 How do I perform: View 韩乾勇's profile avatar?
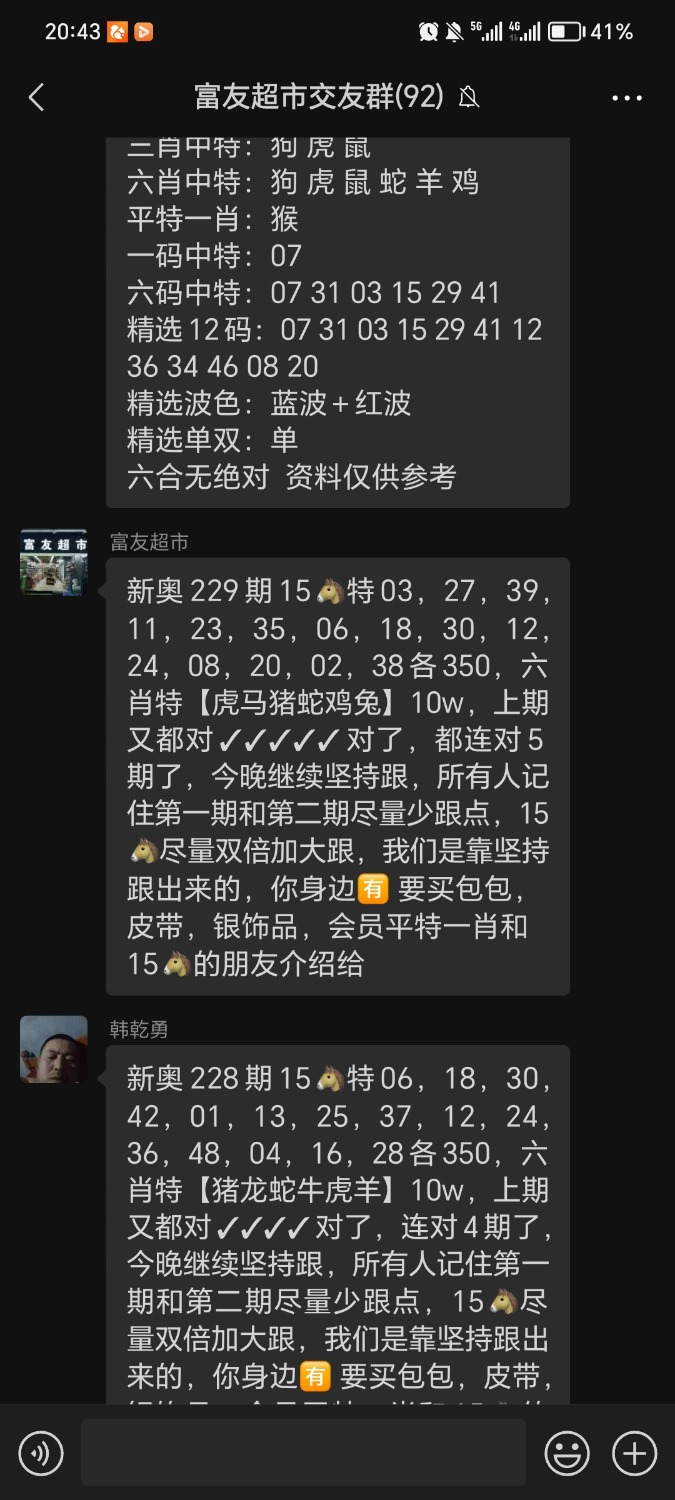coord(54,1049)
